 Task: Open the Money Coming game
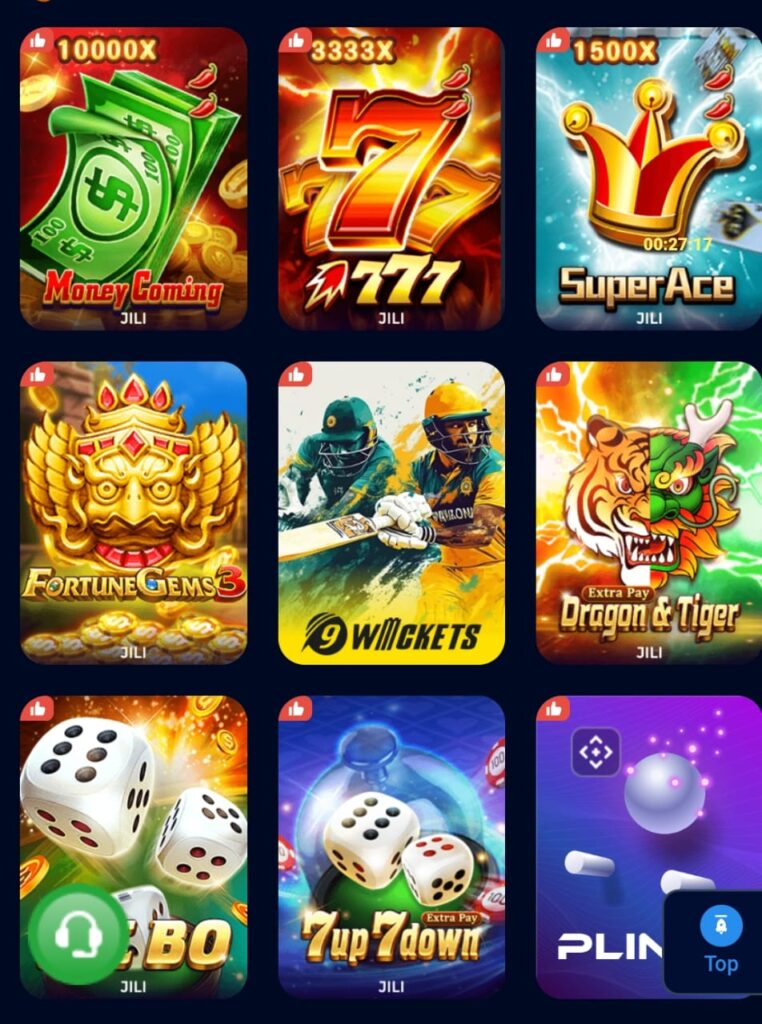pos(133,178)
